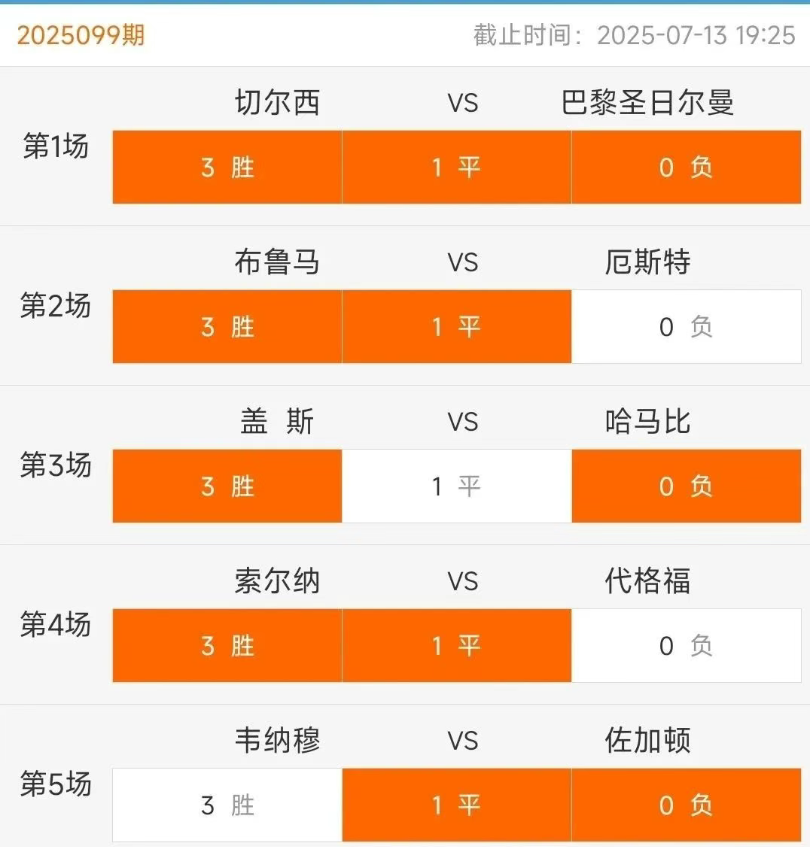Choose 0 负 for 索尔纳 vs 代格福
810x847 pixels.
coord(686,646)
